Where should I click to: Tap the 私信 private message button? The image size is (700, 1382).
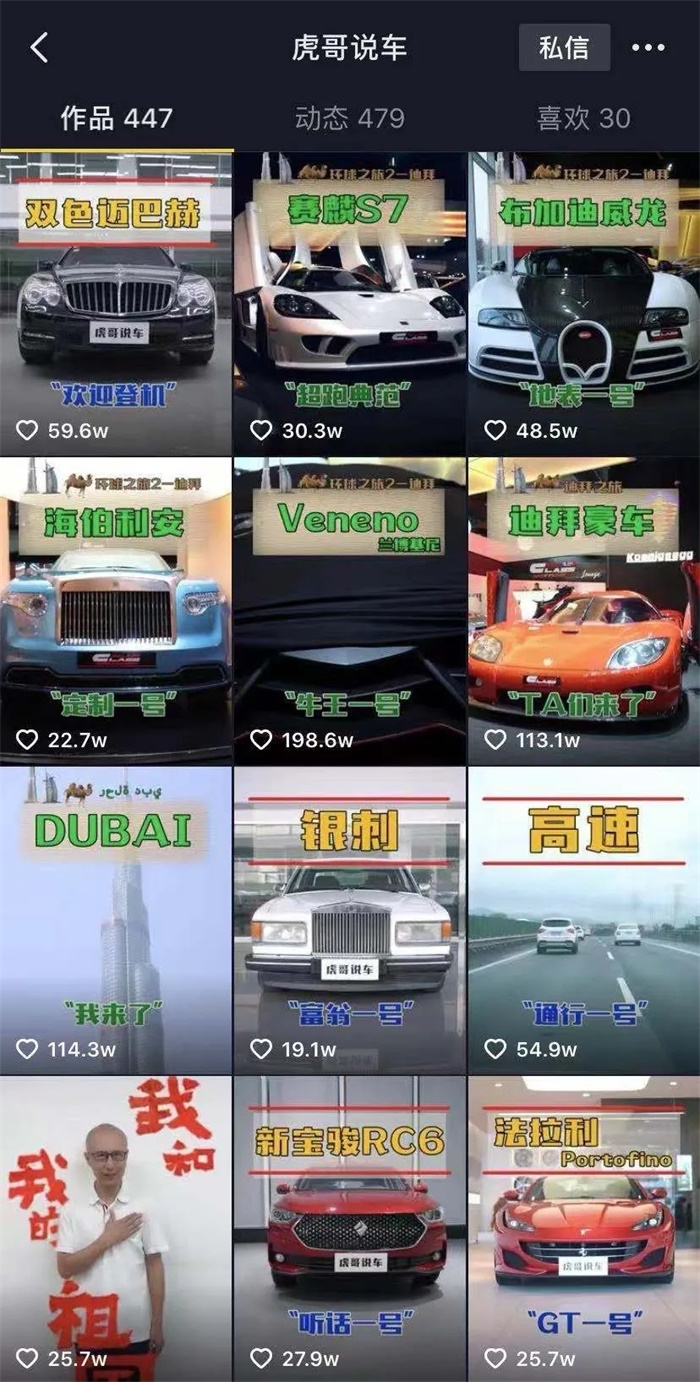(564, 47)
